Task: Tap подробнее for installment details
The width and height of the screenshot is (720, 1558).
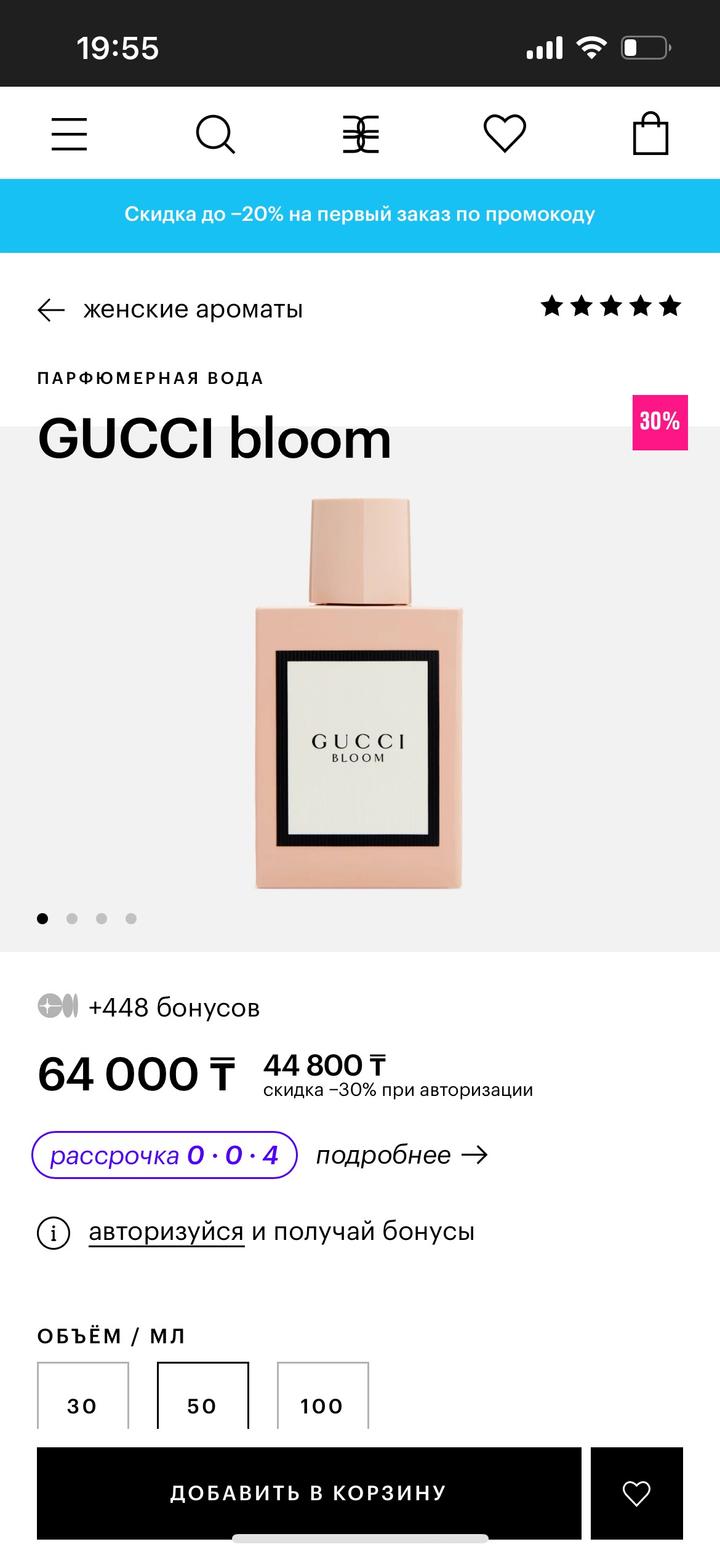Action: [401, 1156]
